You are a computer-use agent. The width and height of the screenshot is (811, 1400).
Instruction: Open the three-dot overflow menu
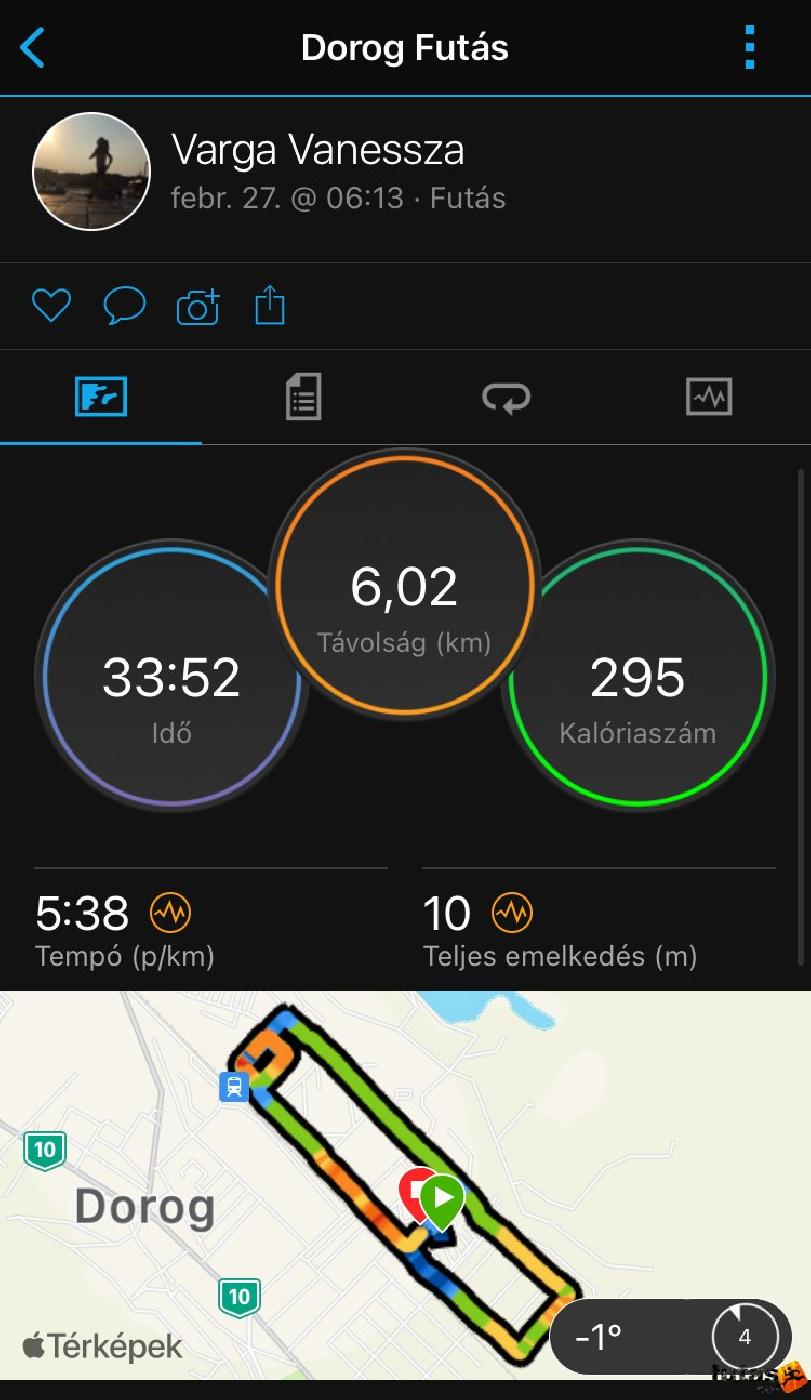pos(750,47)
